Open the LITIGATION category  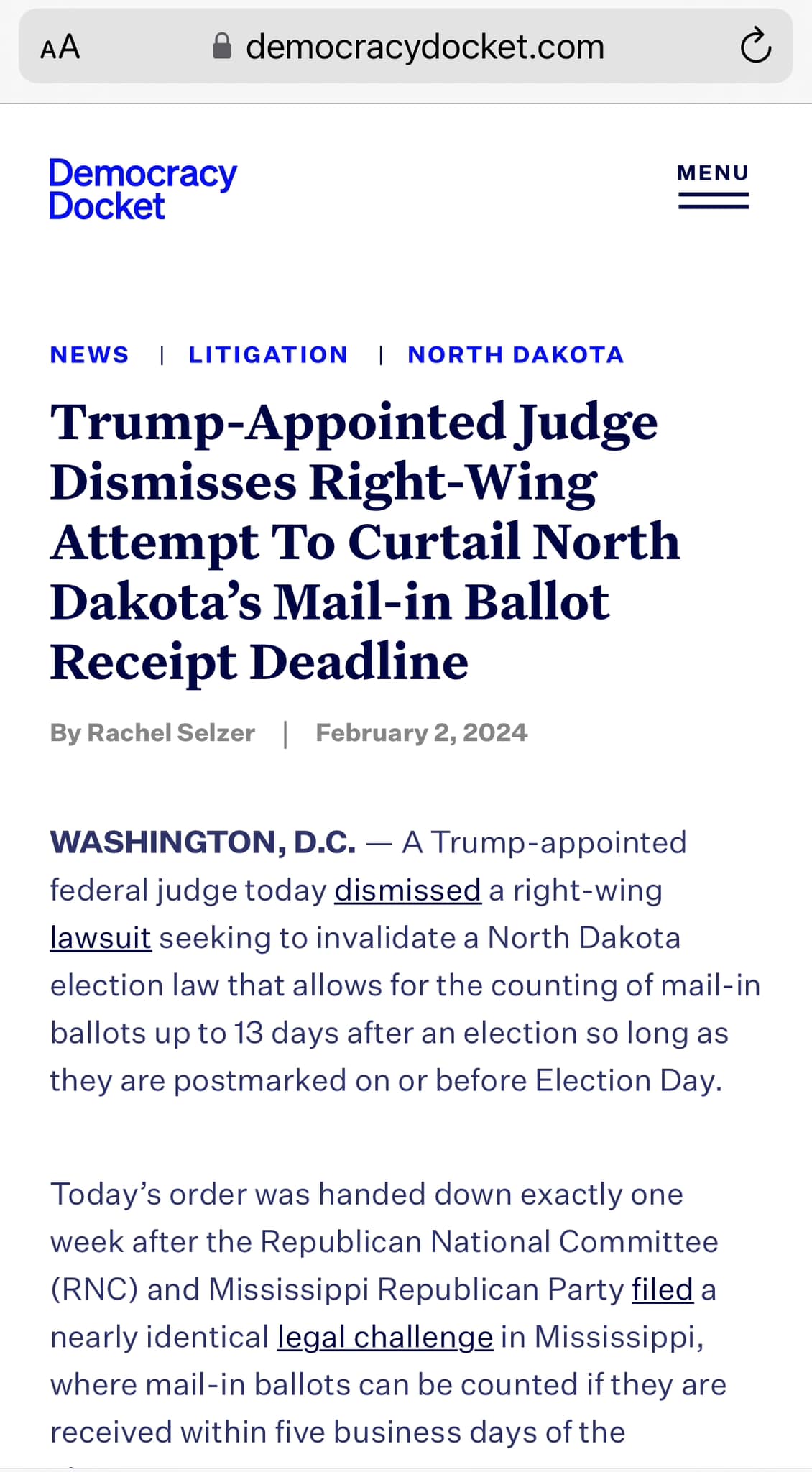tap(268, 354)
